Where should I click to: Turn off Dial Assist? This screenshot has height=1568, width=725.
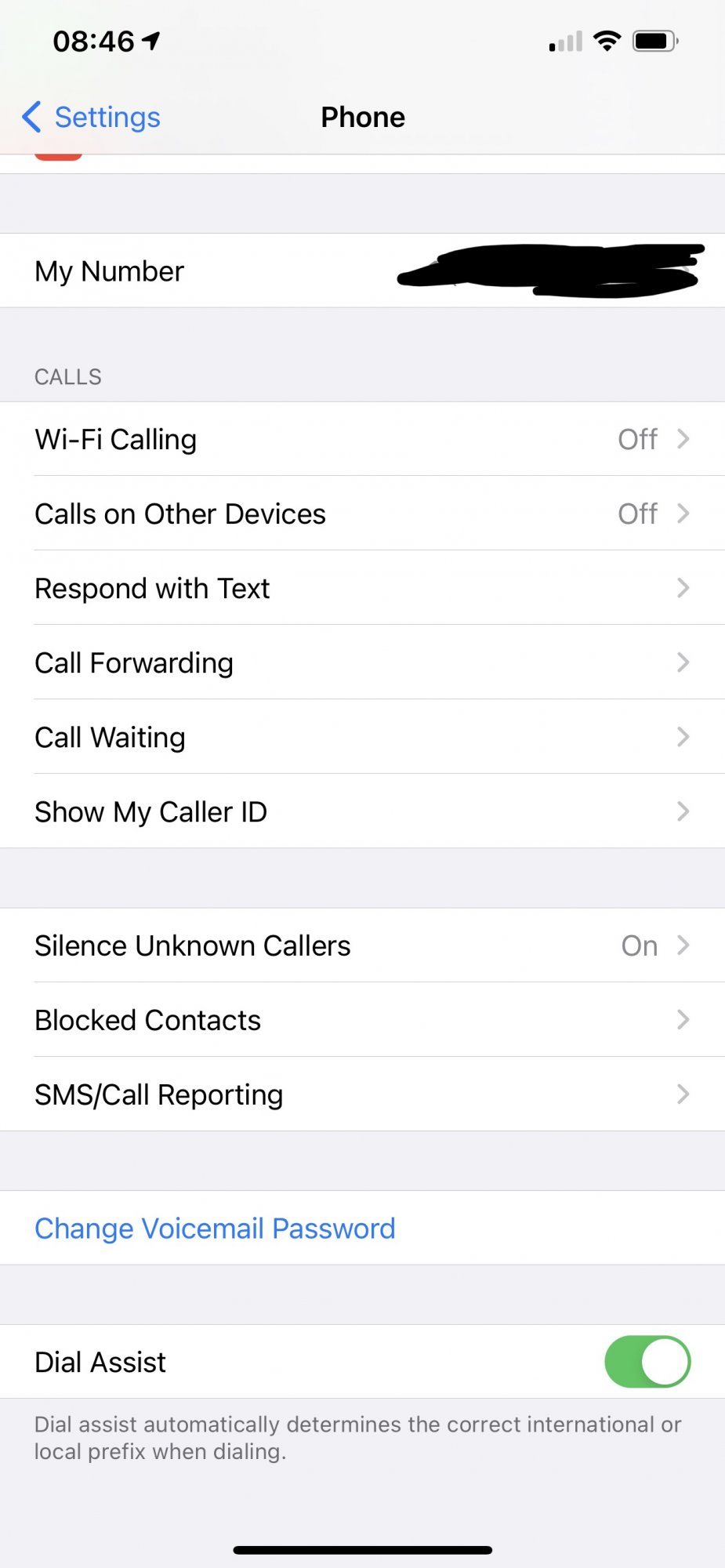tap(647, 1362)
